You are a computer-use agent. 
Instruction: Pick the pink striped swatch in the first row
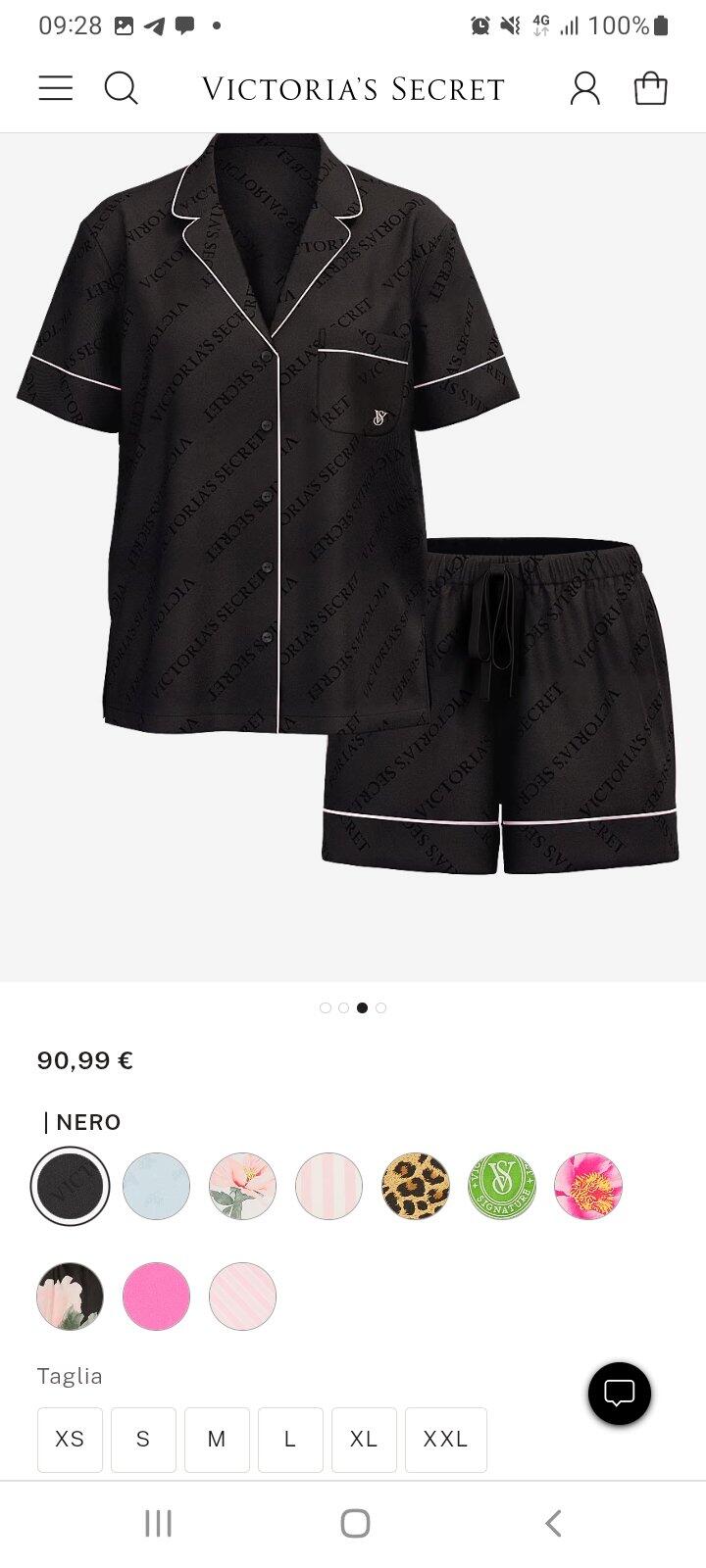point(328,1186)
